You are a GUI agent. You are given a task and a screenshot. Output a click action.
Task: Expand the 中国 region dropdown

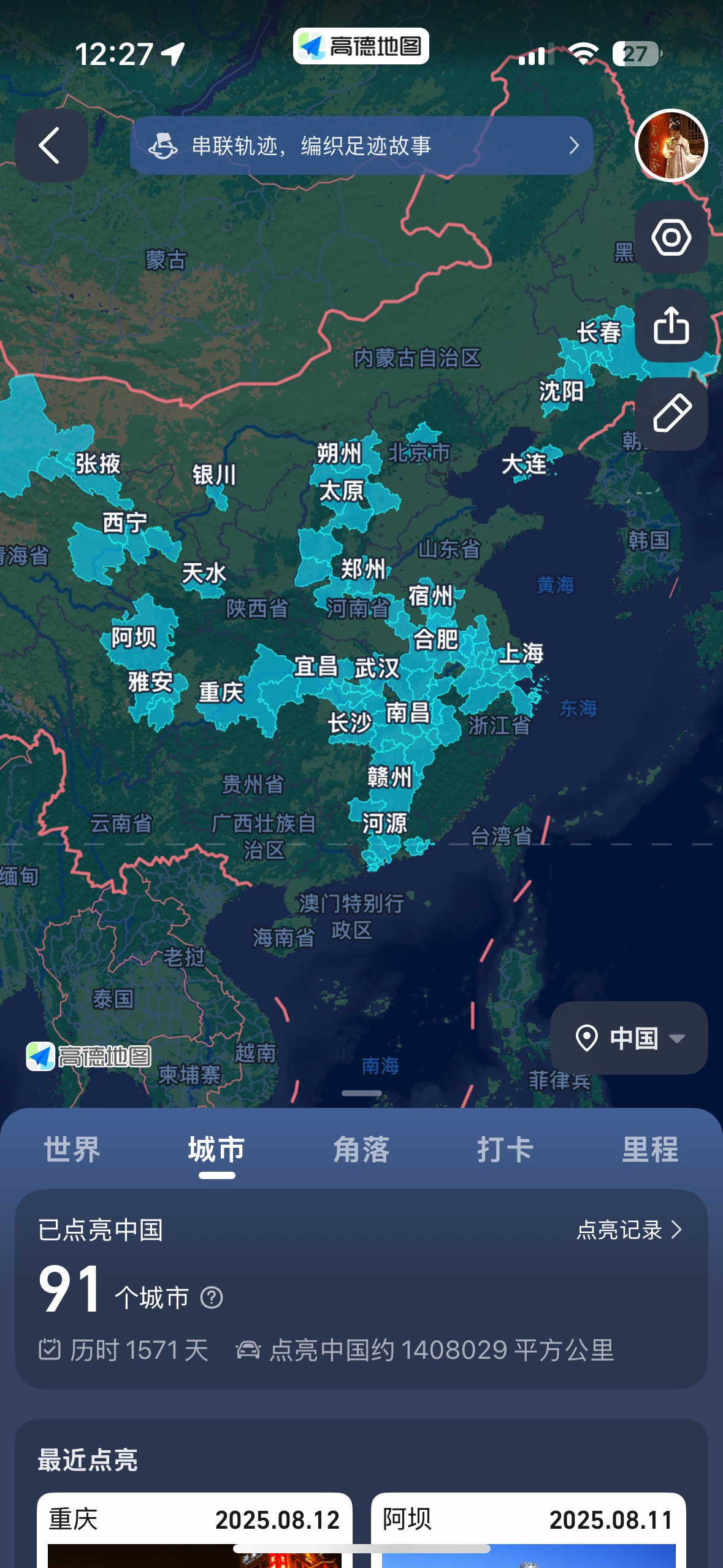(629, 1038)
